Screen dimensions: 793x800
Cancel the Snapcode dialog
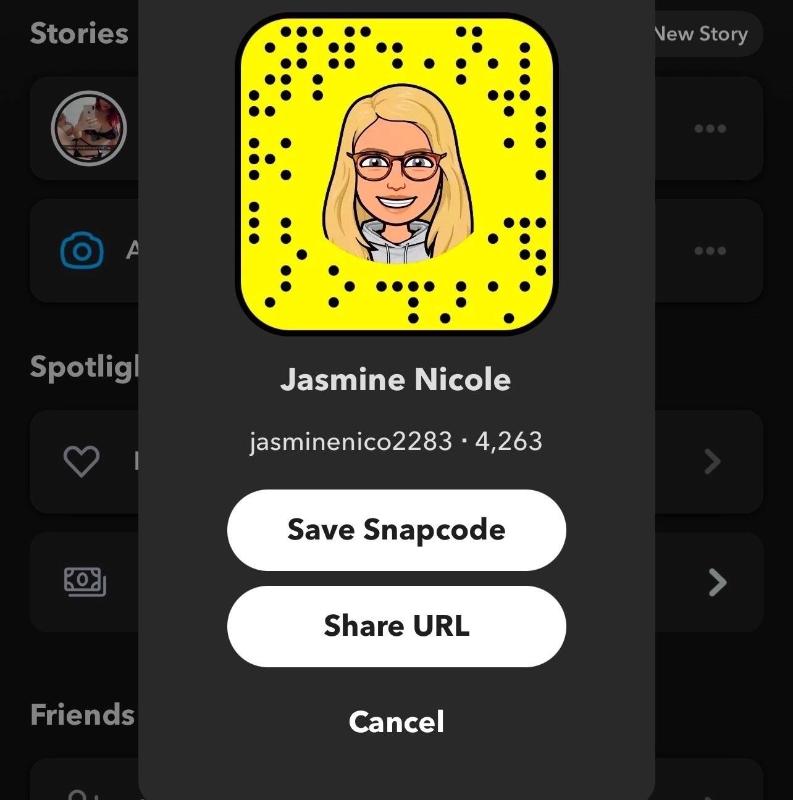point(396,722)
